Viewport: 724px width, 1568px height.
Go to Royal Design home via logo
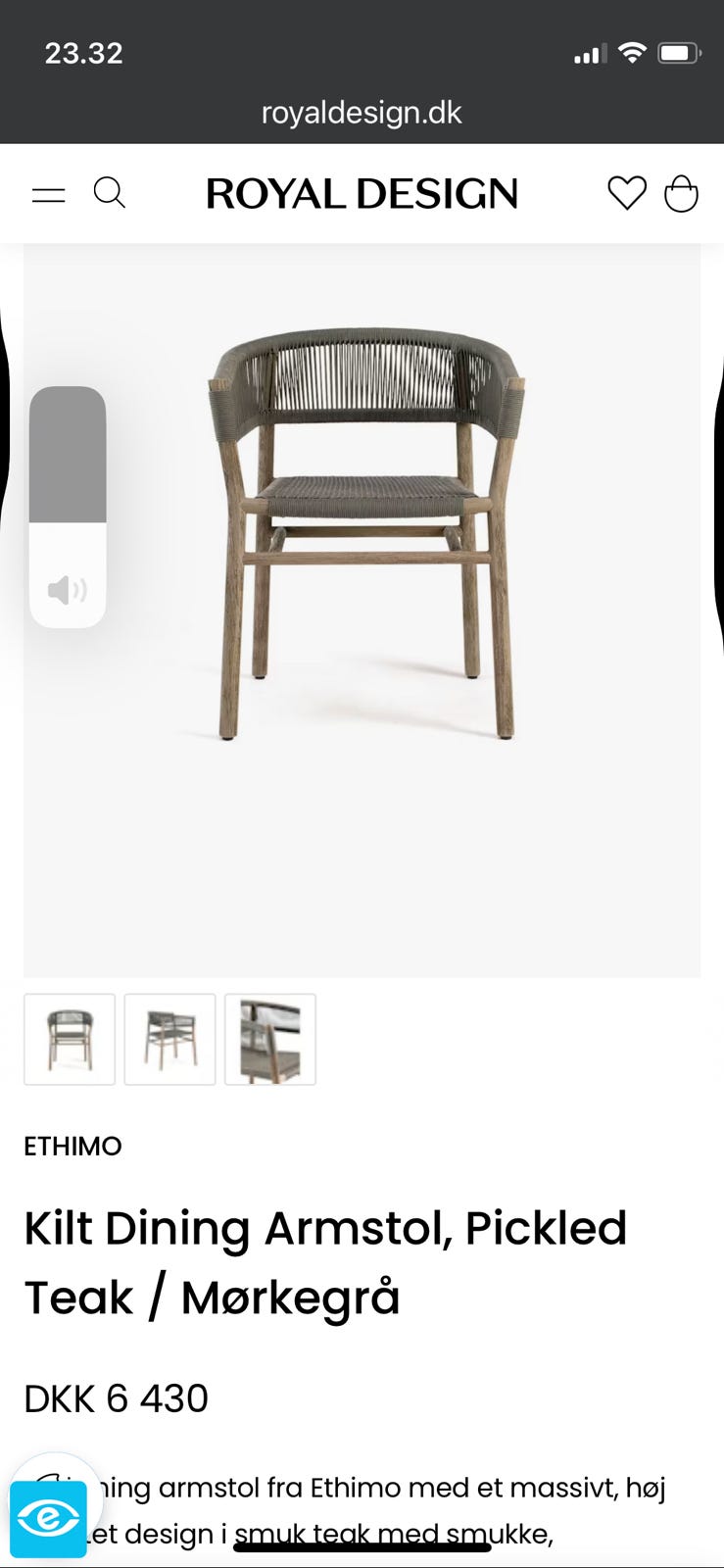pyautogui.click(x=362, y=194)
